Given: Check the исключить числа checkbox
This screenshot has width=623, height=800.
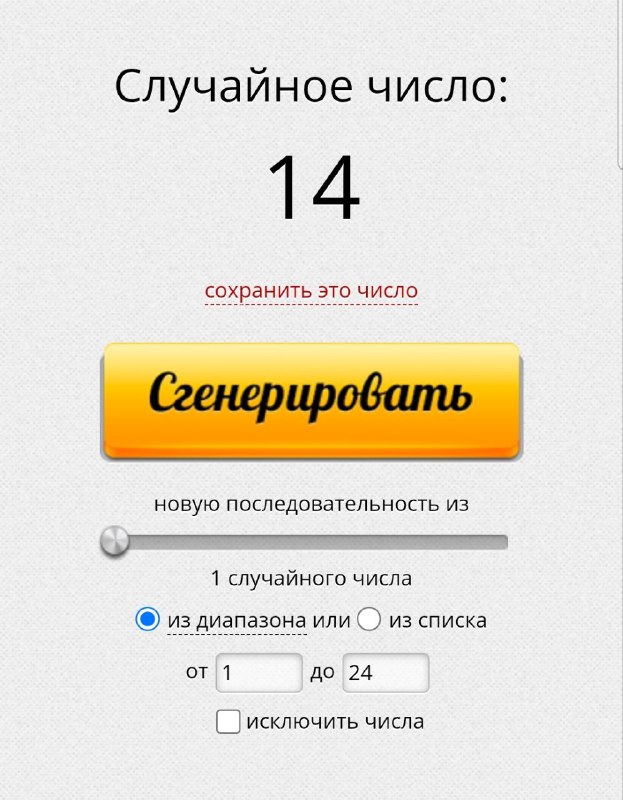Looking at the screenshot, I should pyautogui.click(x=228, y=721).
